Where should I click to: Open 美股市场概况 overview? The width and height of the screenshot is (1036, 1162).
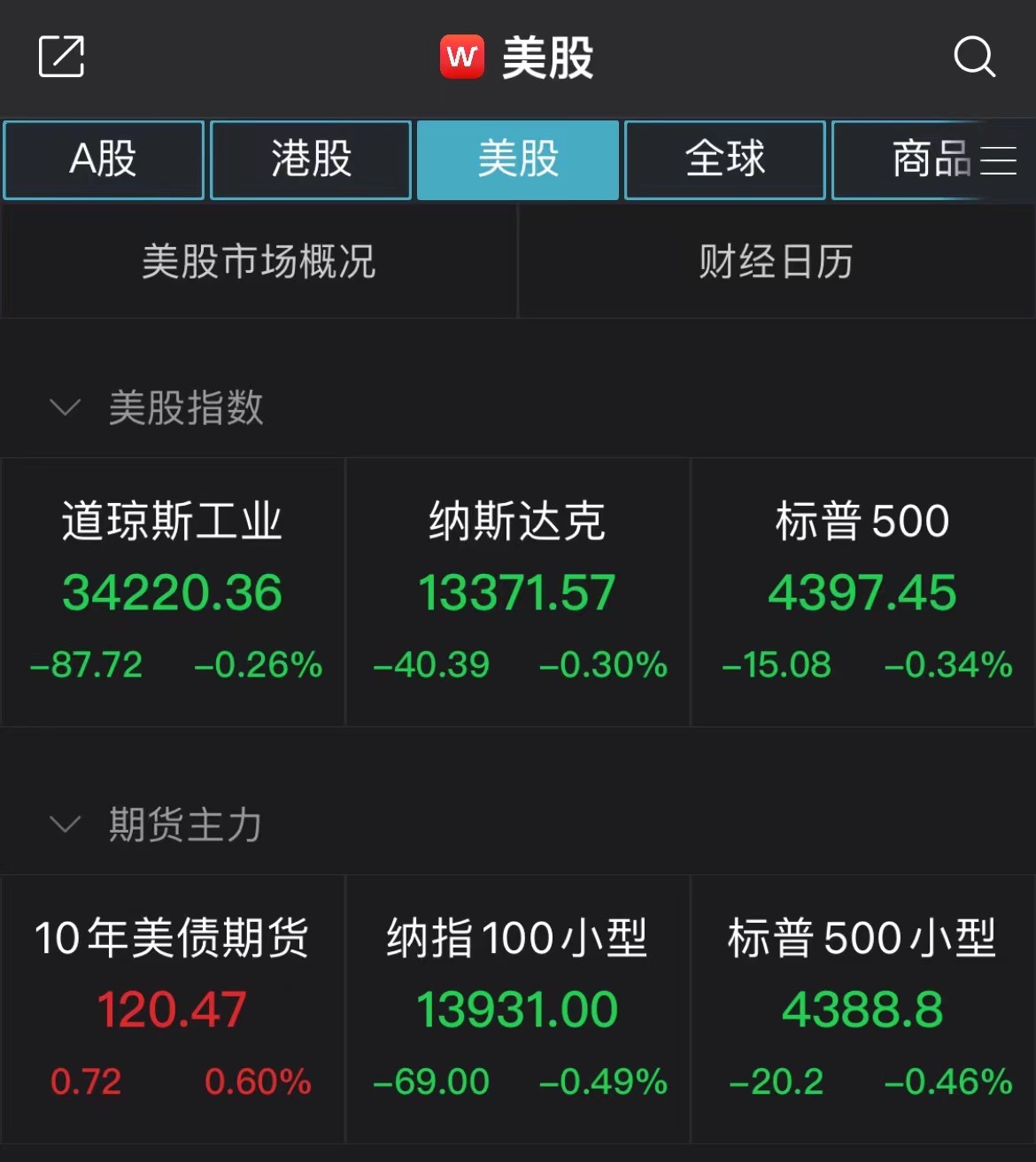coord(259,262)
